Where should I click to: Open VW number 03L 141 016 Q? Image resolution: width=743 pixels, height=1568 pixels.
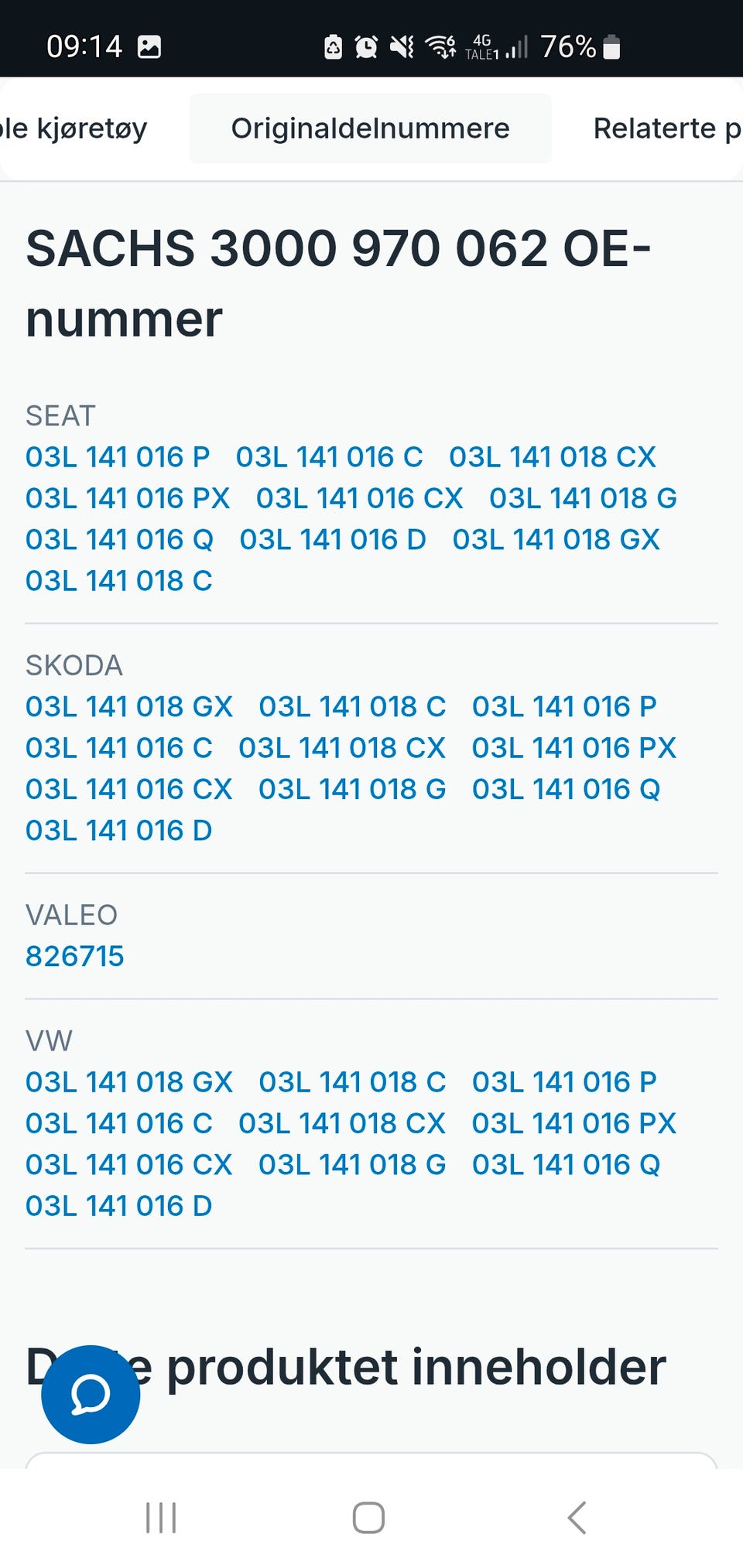pos(566,1164)
